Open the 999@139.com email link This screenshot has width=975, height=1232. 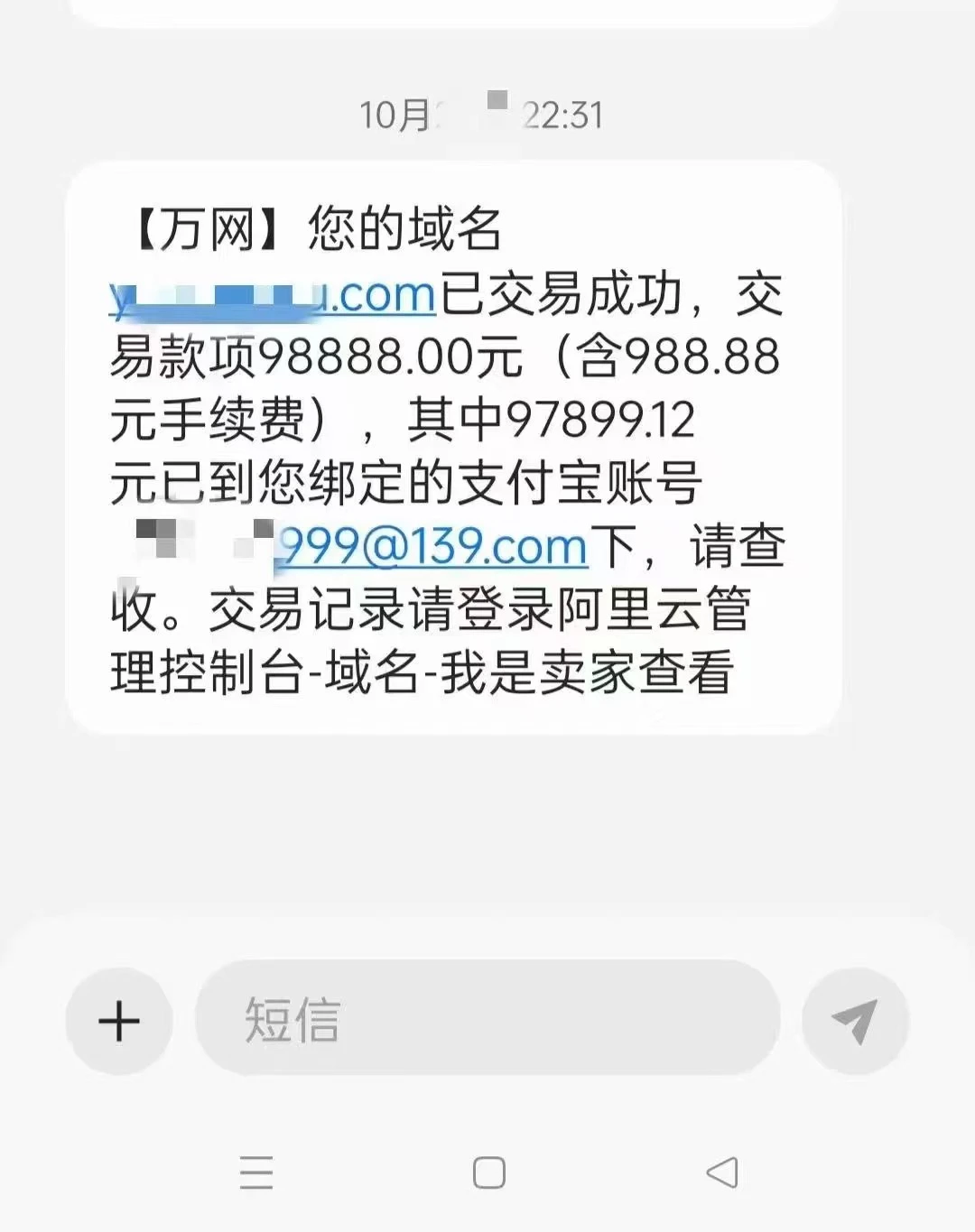432,547
